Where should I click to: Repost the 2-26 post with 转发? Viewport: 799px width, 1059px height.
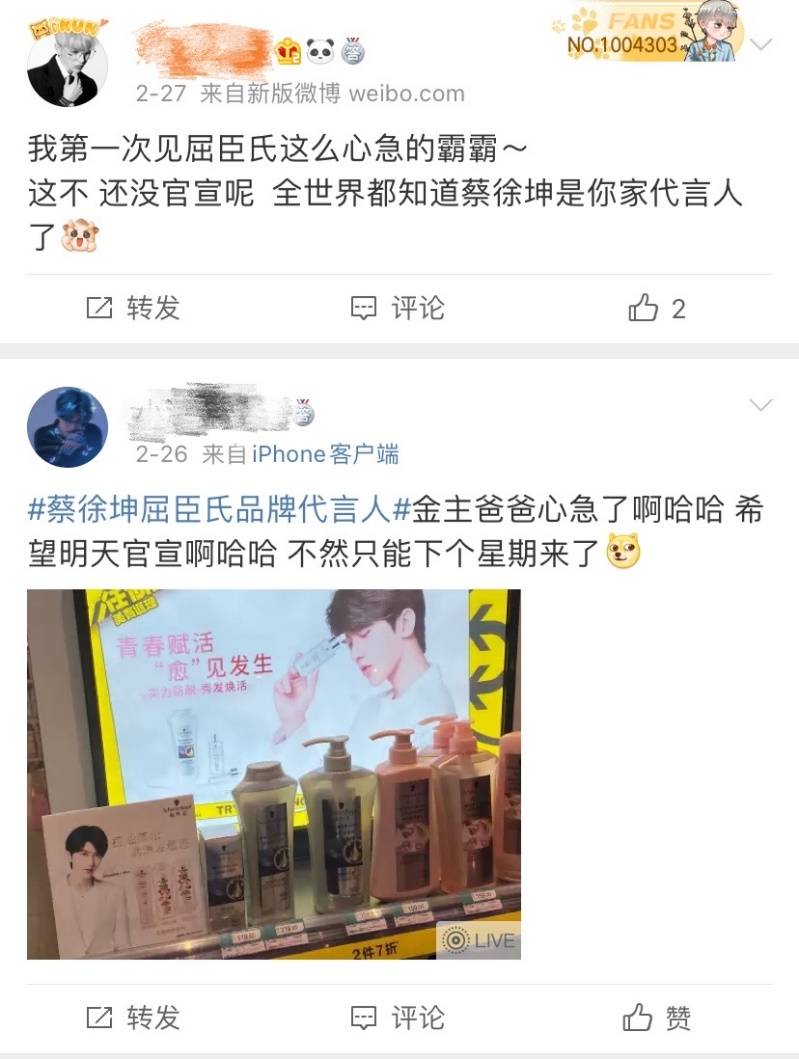coord(133,1018)
